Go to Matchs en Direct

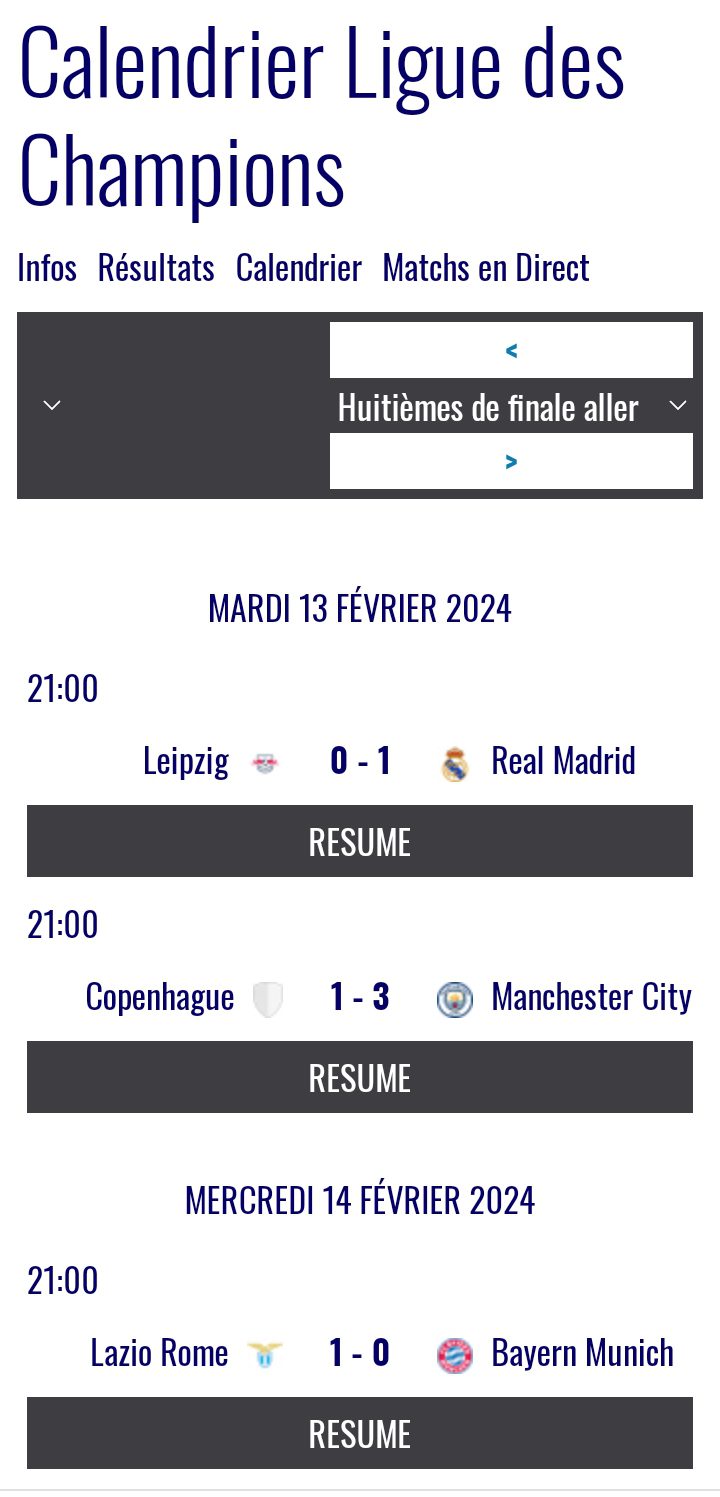click(x=486, y=268)
